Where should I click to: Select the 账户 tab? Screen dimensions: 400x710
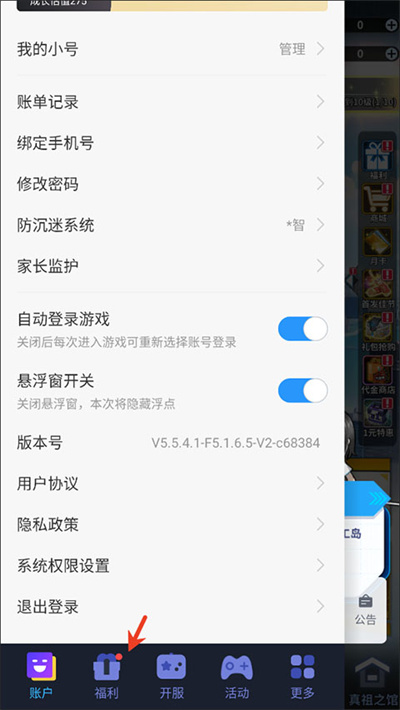tap(41, 676)
